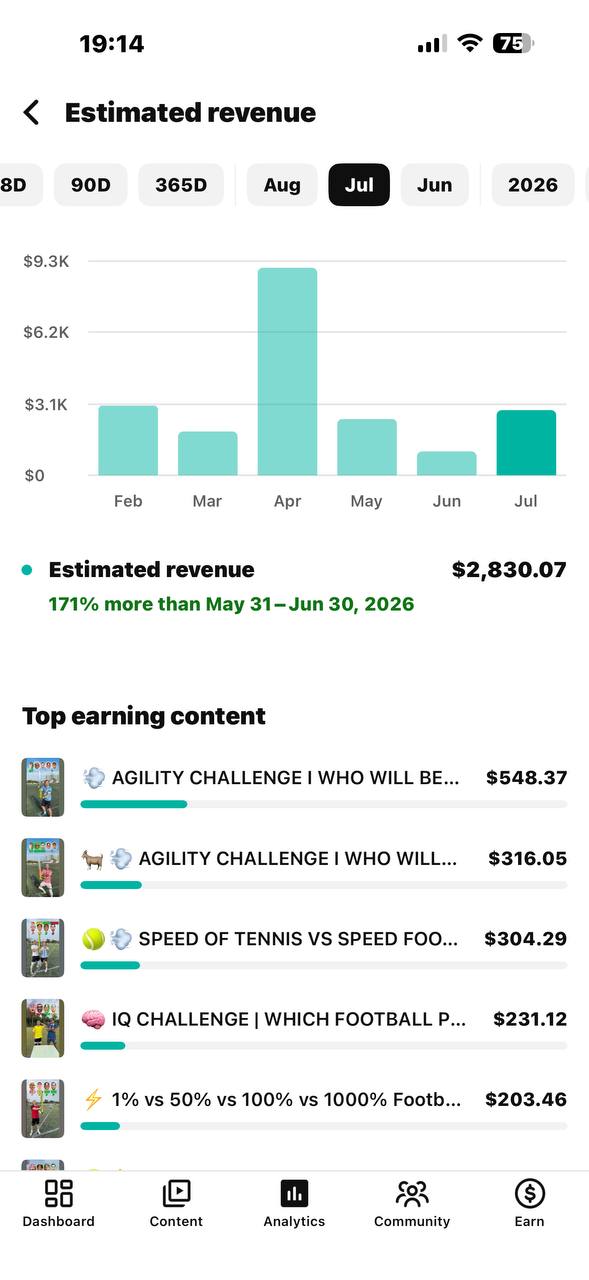Switch to the Content tab
Image resolution: width=589 pixels, height=1280 pixels.
click(176, 1203)
